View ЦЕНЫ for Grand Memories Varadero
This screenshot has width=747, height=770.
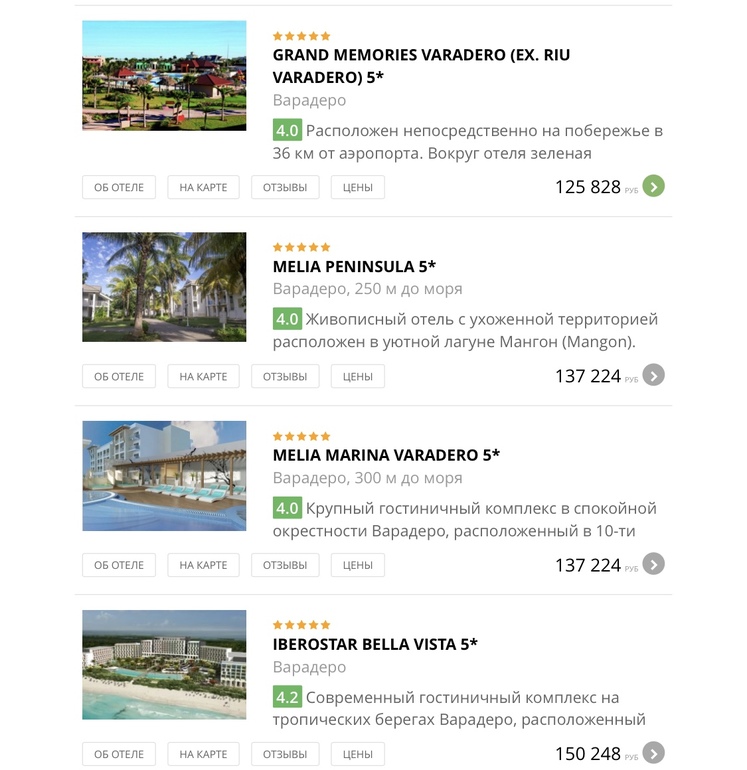click(358, 187)
